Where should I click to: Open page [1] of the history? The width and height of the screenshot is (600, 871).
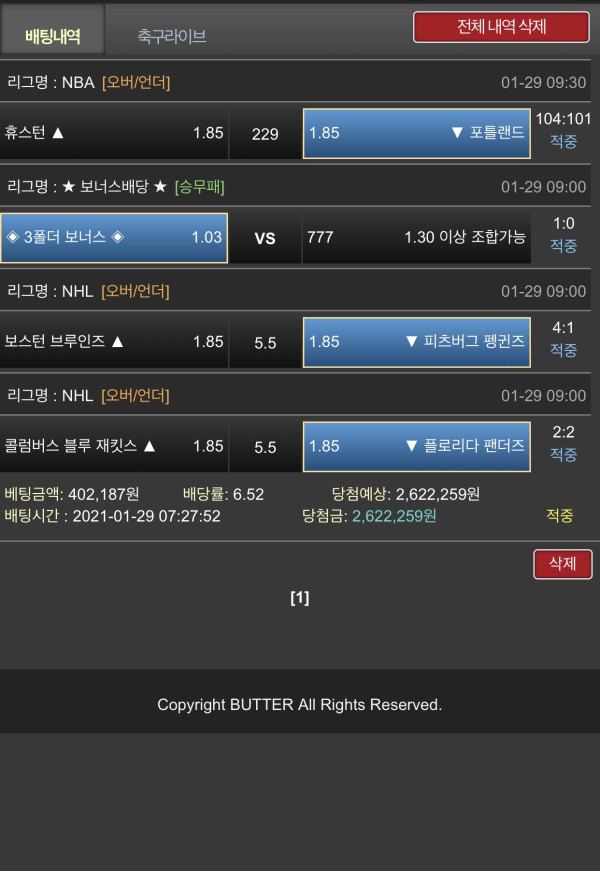pyautogui.click(x=300, y=598)
